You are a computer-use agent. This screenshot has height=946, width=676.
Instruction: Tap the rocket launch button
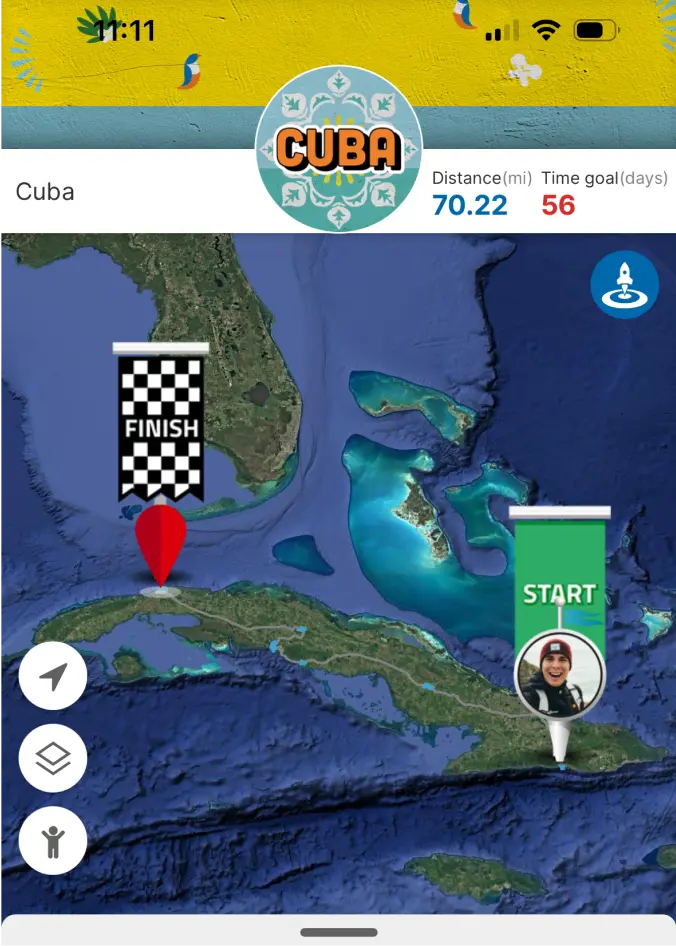[624, 285]
